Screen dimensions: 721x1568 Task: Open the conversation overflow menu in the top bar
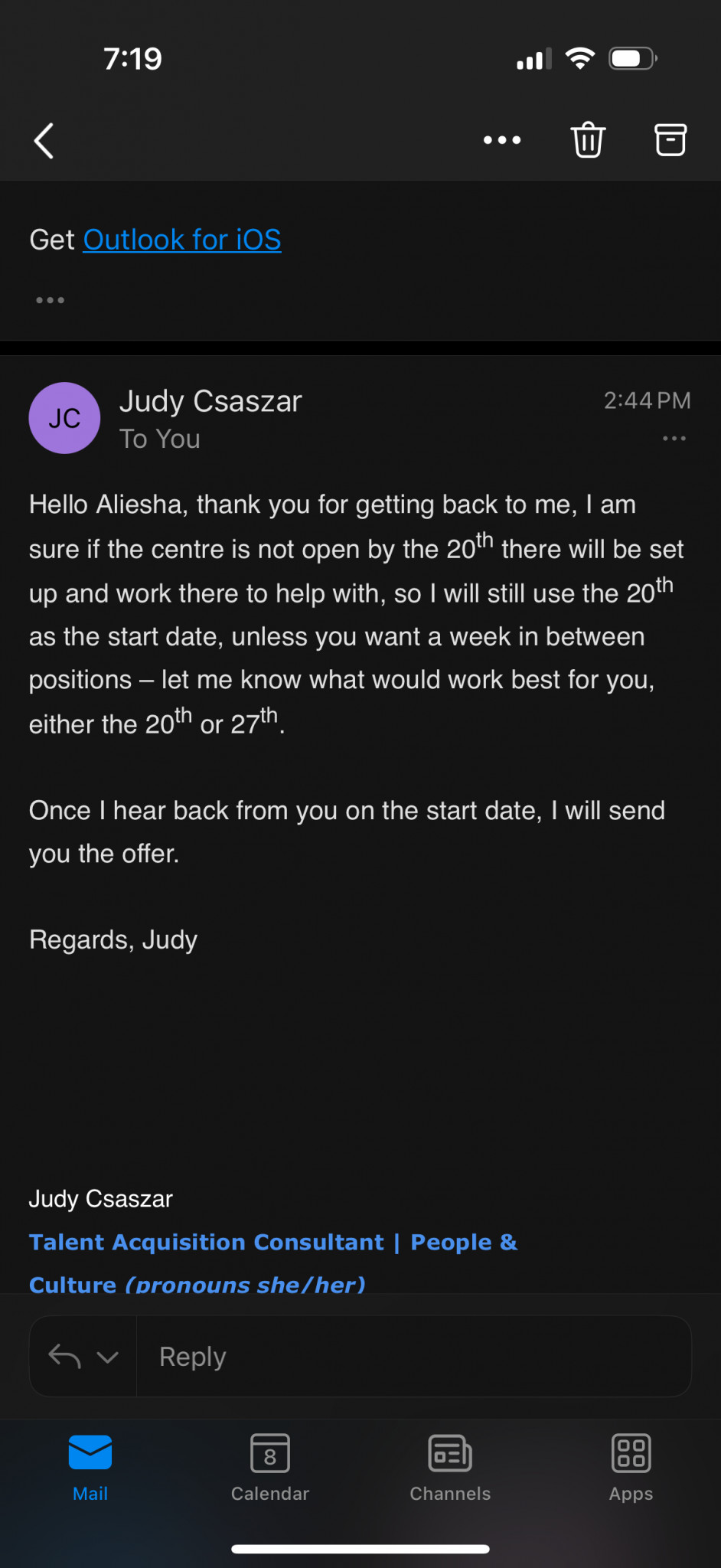502,140
